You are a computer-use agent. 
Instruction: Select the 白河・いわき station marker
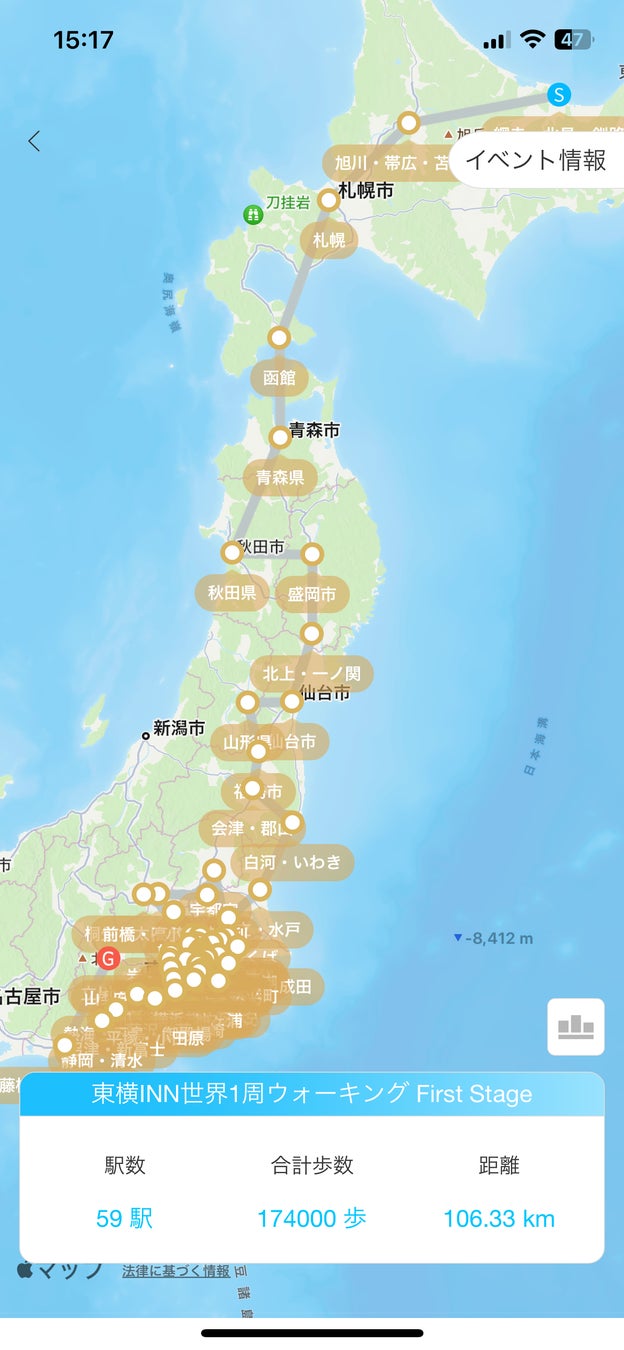(260, 889)
